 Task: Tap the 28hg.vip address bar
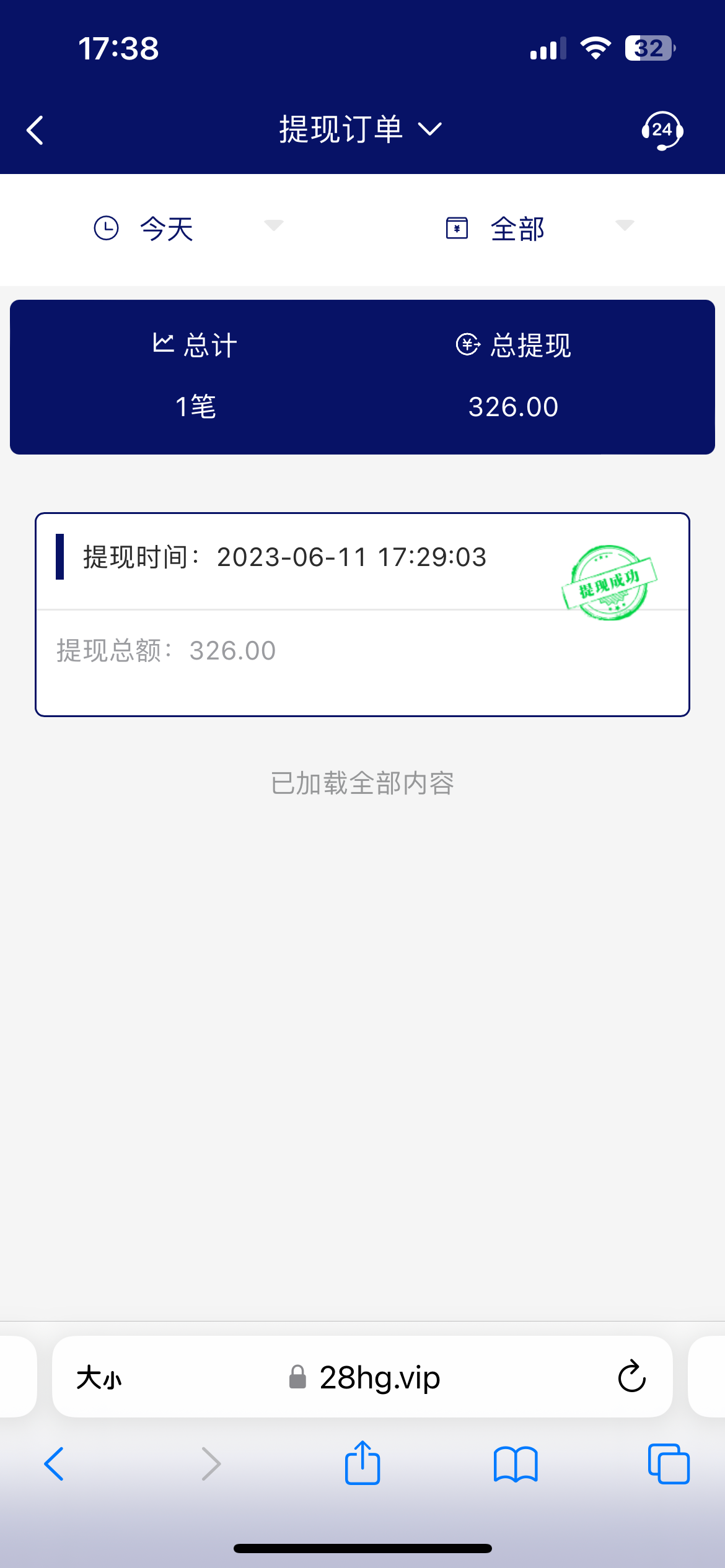click(x=379, y=1376)
